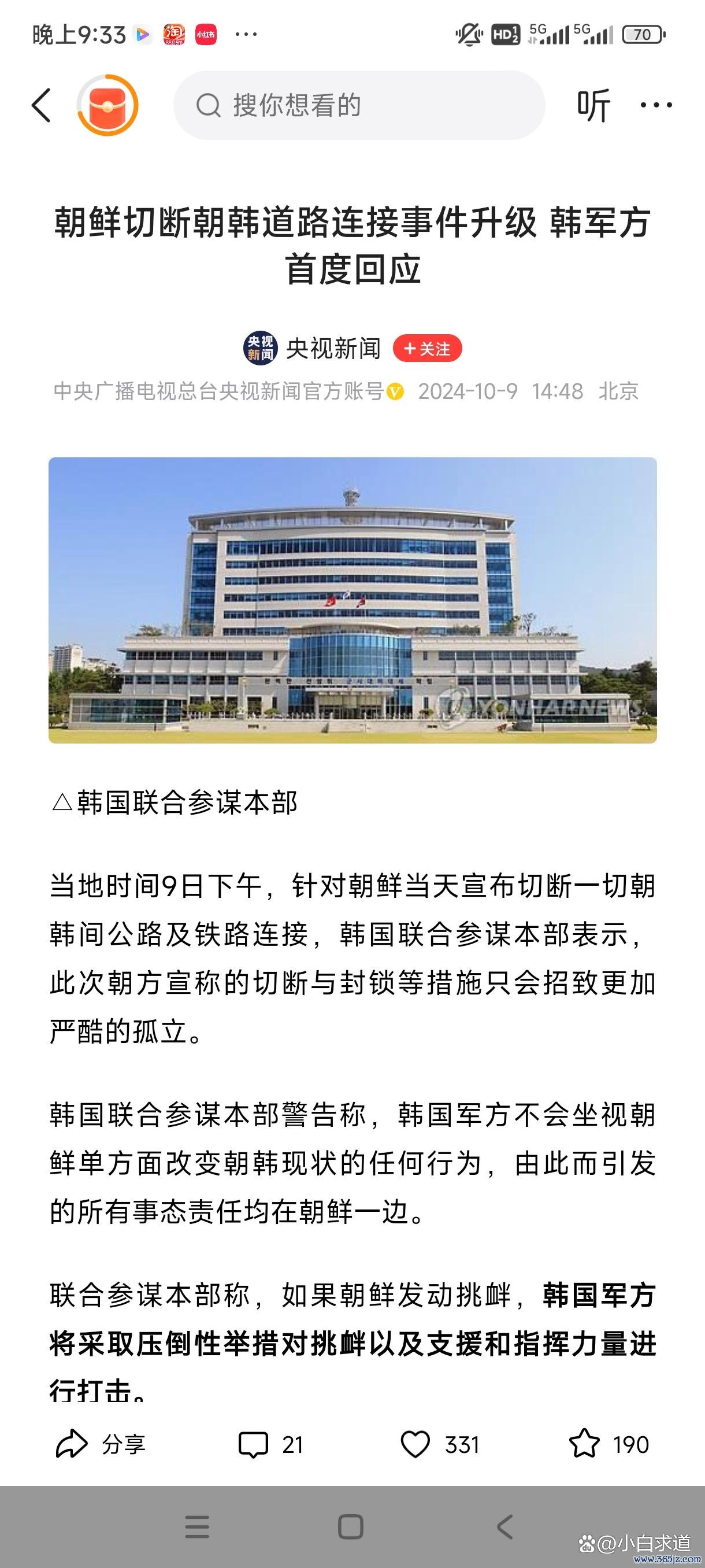The image size is (705, 1568).
Task: Open the red envelope reward icon
Action: (x=107, y=105)
